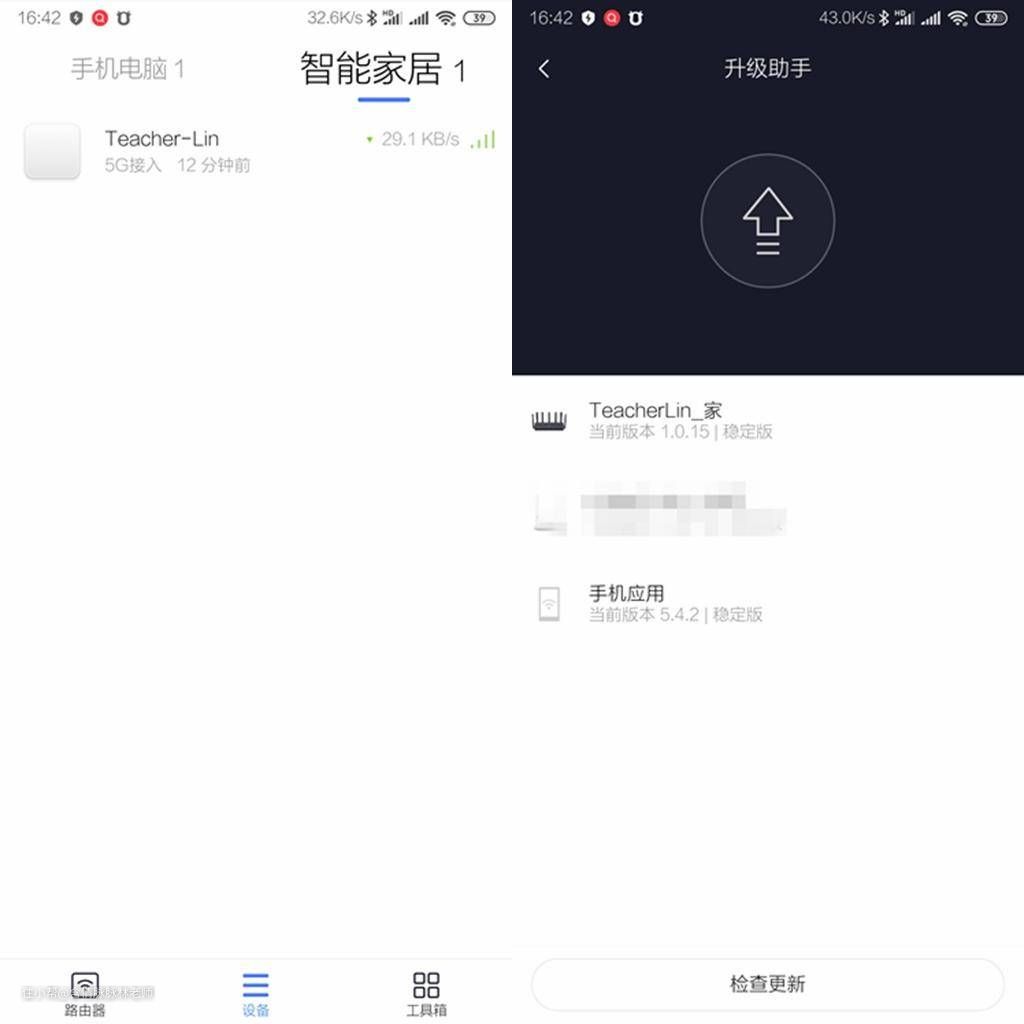Switch to the 手机电脑 tab
The width and height of the screenshot is (1024, 1024).
127,69
